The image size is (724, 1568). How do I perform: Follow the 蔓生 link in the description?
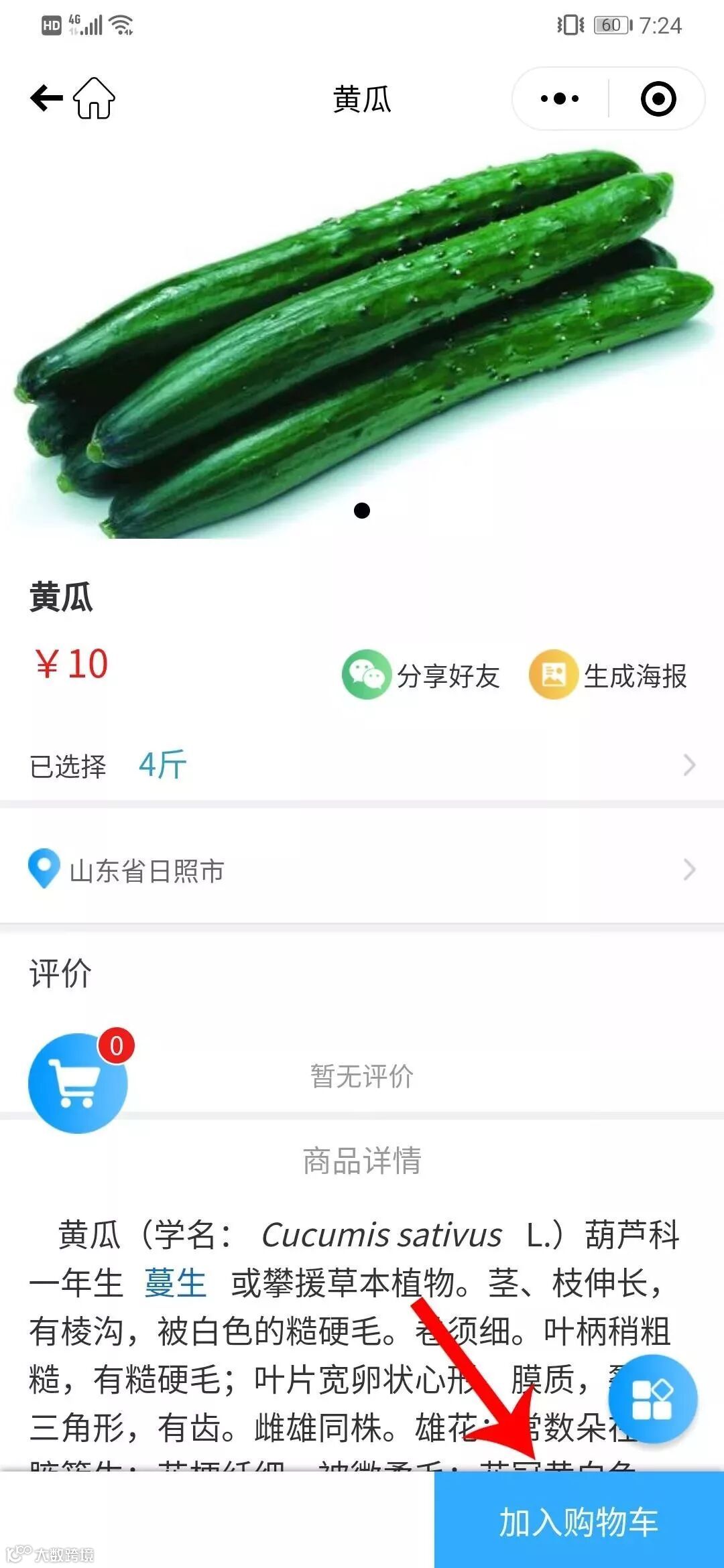[x=176, y=1284]
